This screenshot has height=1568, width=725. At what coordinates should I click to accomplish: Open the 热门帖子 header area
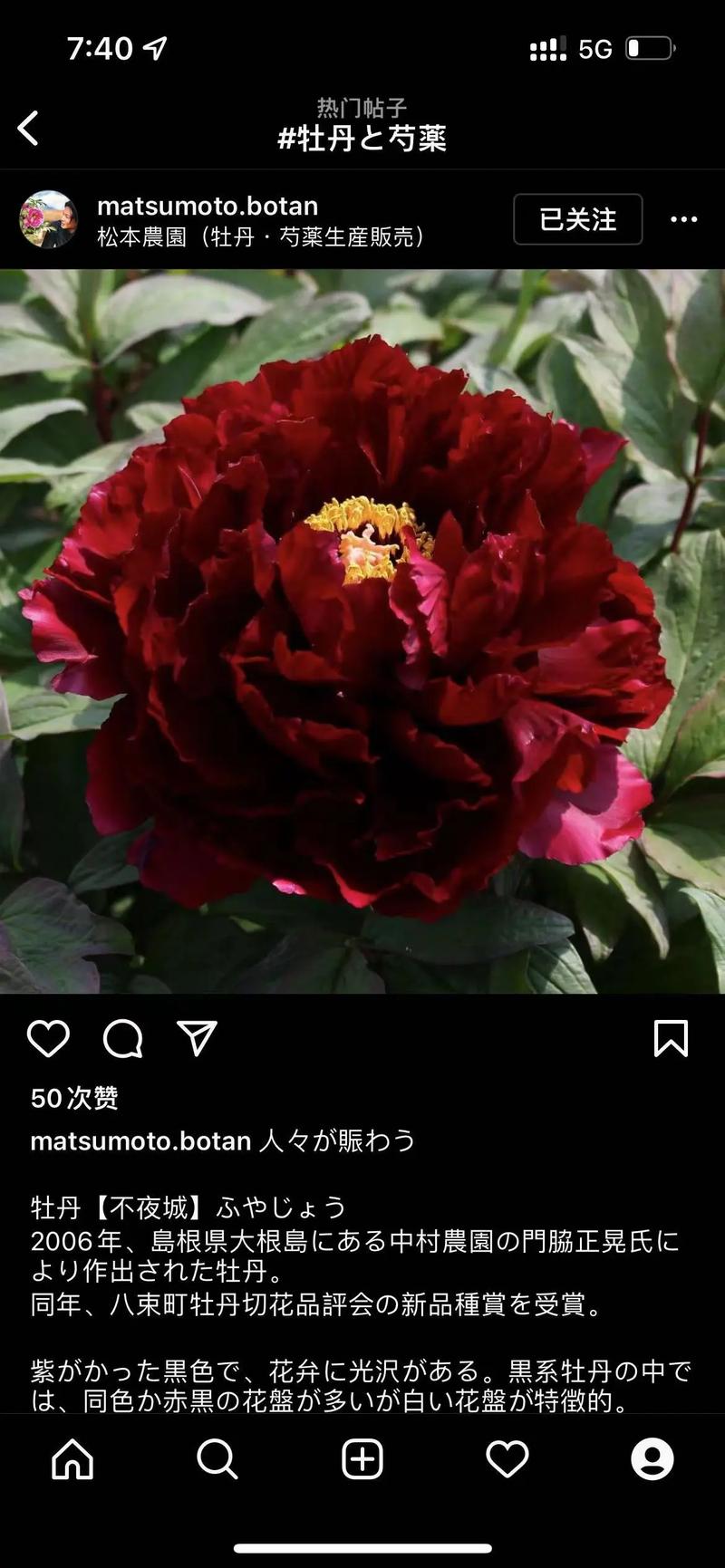pyautogui.click(x=362, y=106)
